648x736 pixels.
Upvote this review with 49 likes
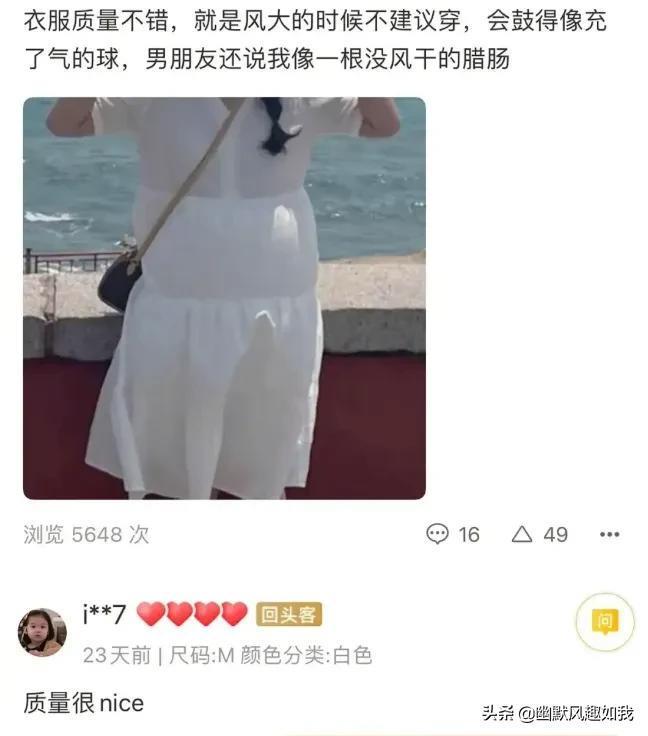tap(538, 534)
